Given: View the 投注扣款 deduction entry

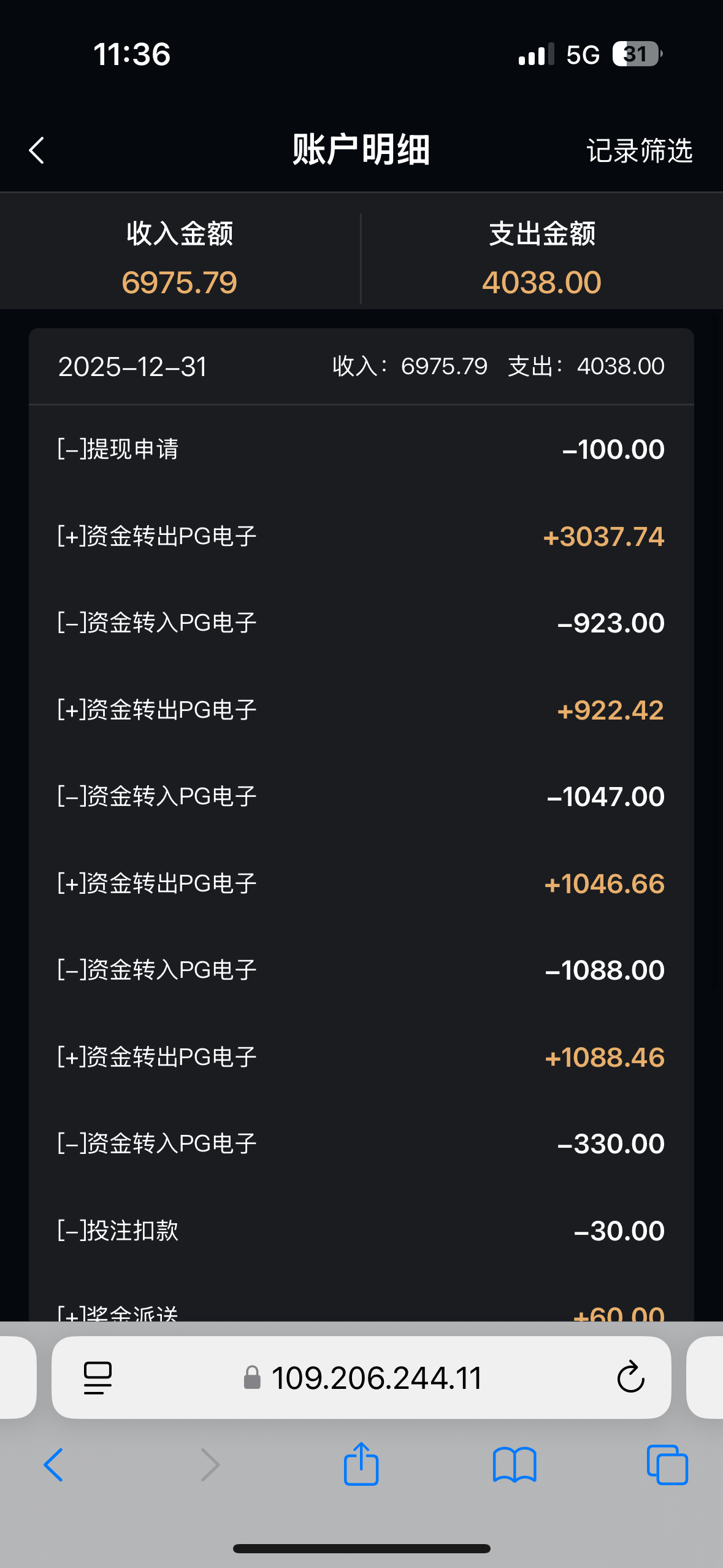Looking at the screenshot, I should [361, 1230].
